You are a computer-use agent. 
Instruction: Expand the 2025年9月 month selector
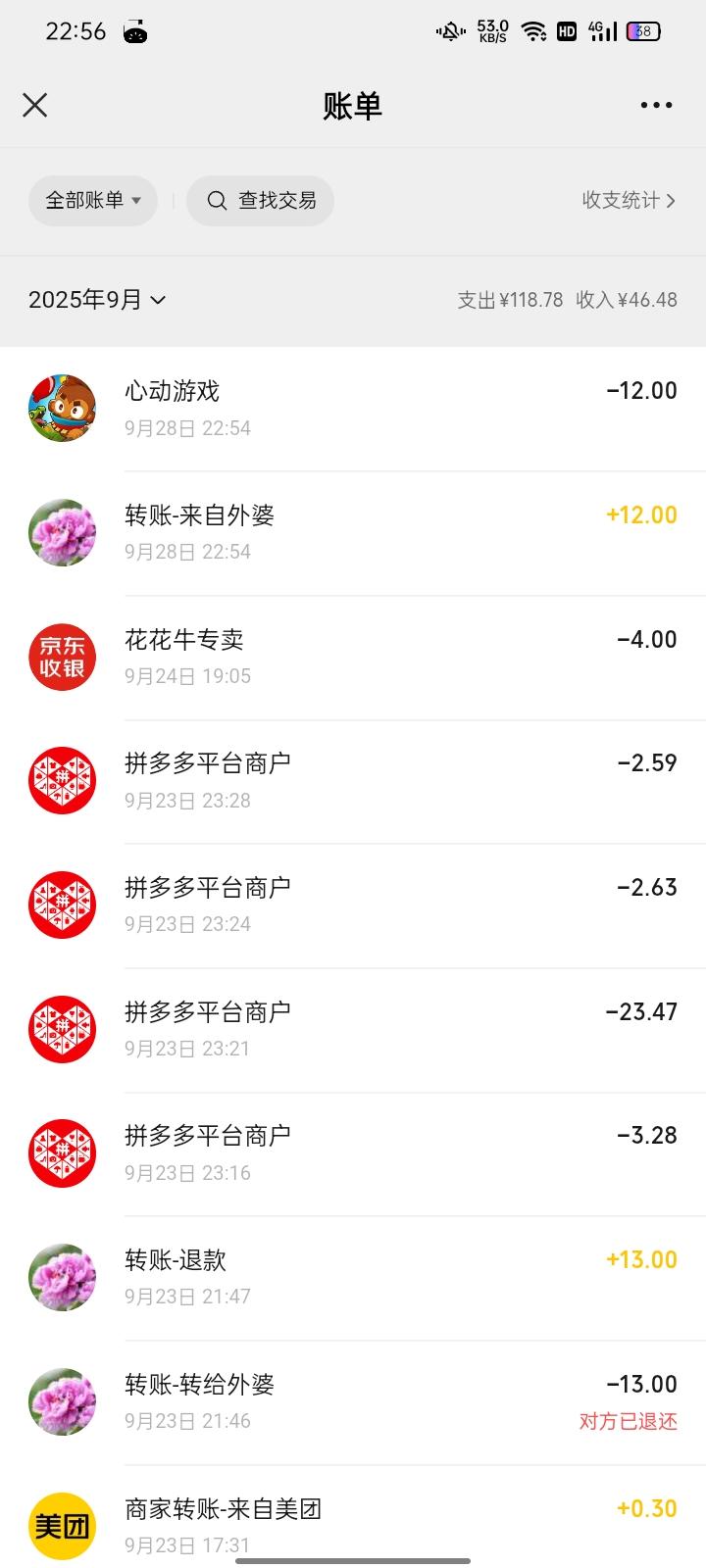(96, 301)
